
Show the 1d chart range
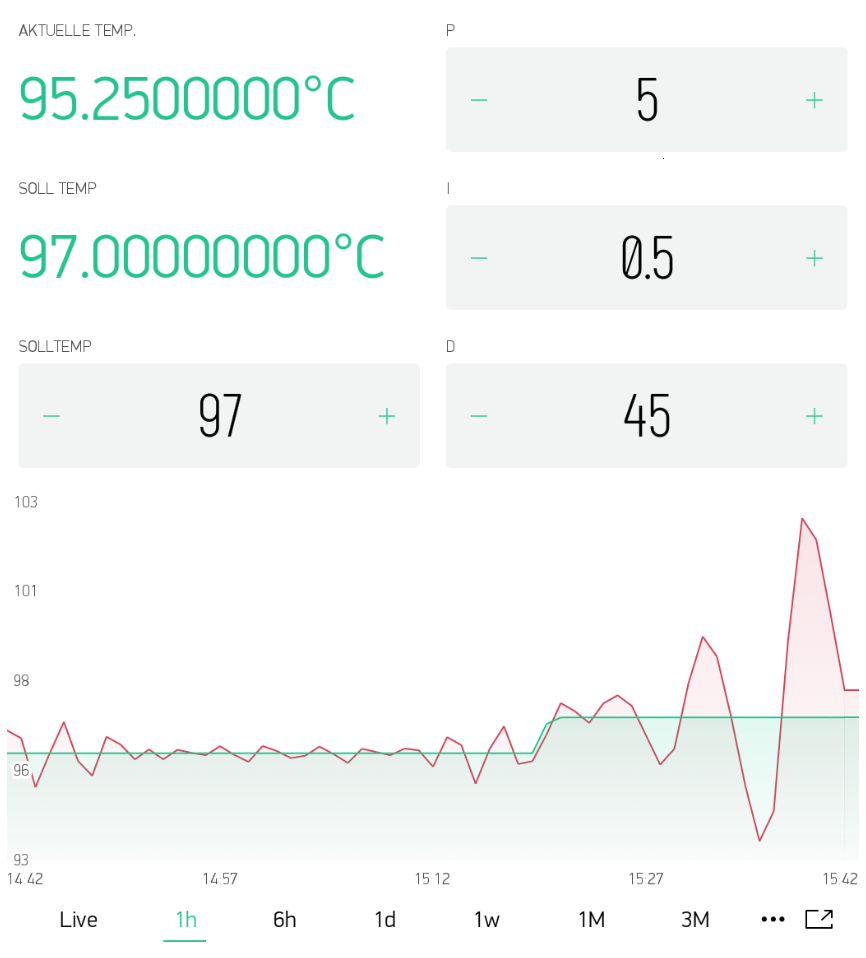[x=385, y=920]
